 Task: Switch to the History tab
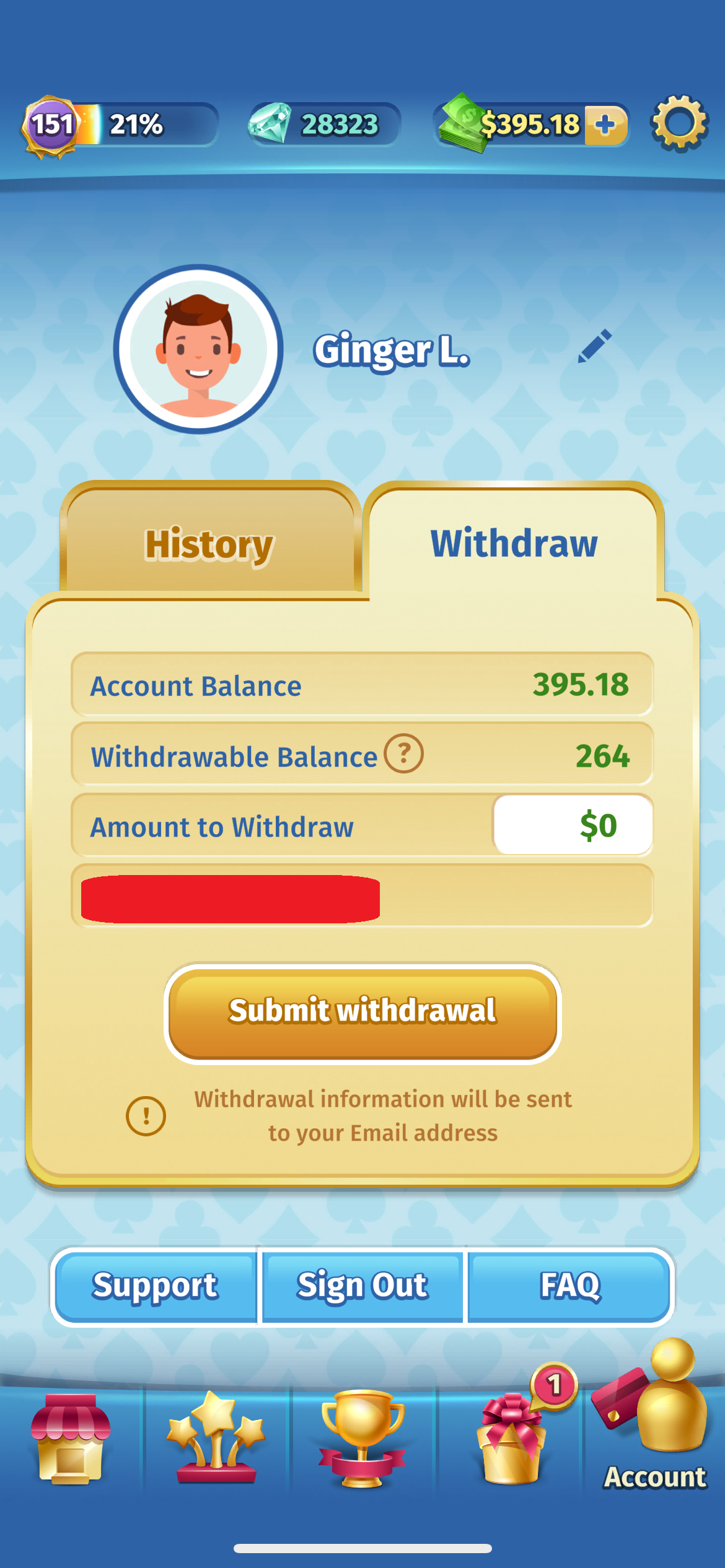[x=209, y=544]
